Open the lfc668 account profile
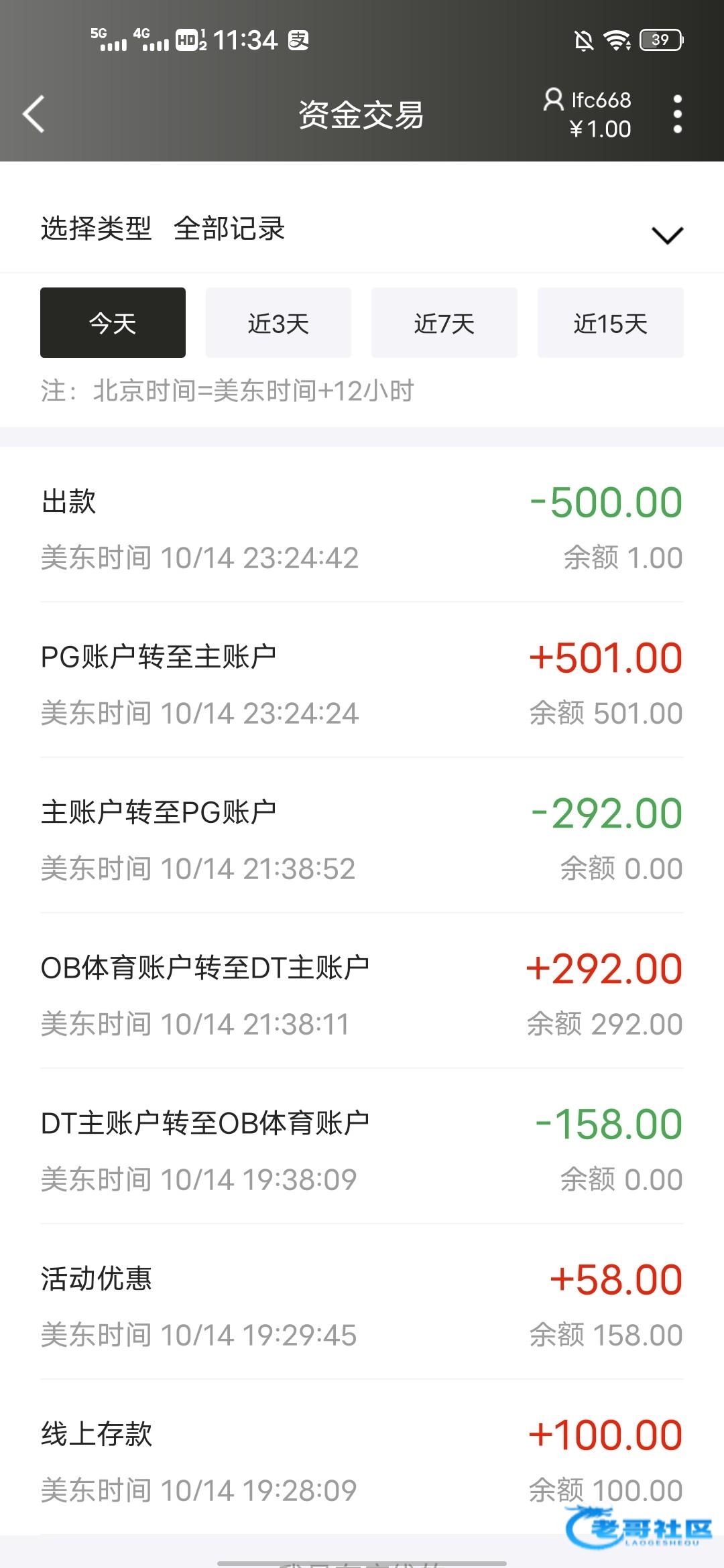The height and width of the screenshot is (1568, 724). tap(588, 113)
